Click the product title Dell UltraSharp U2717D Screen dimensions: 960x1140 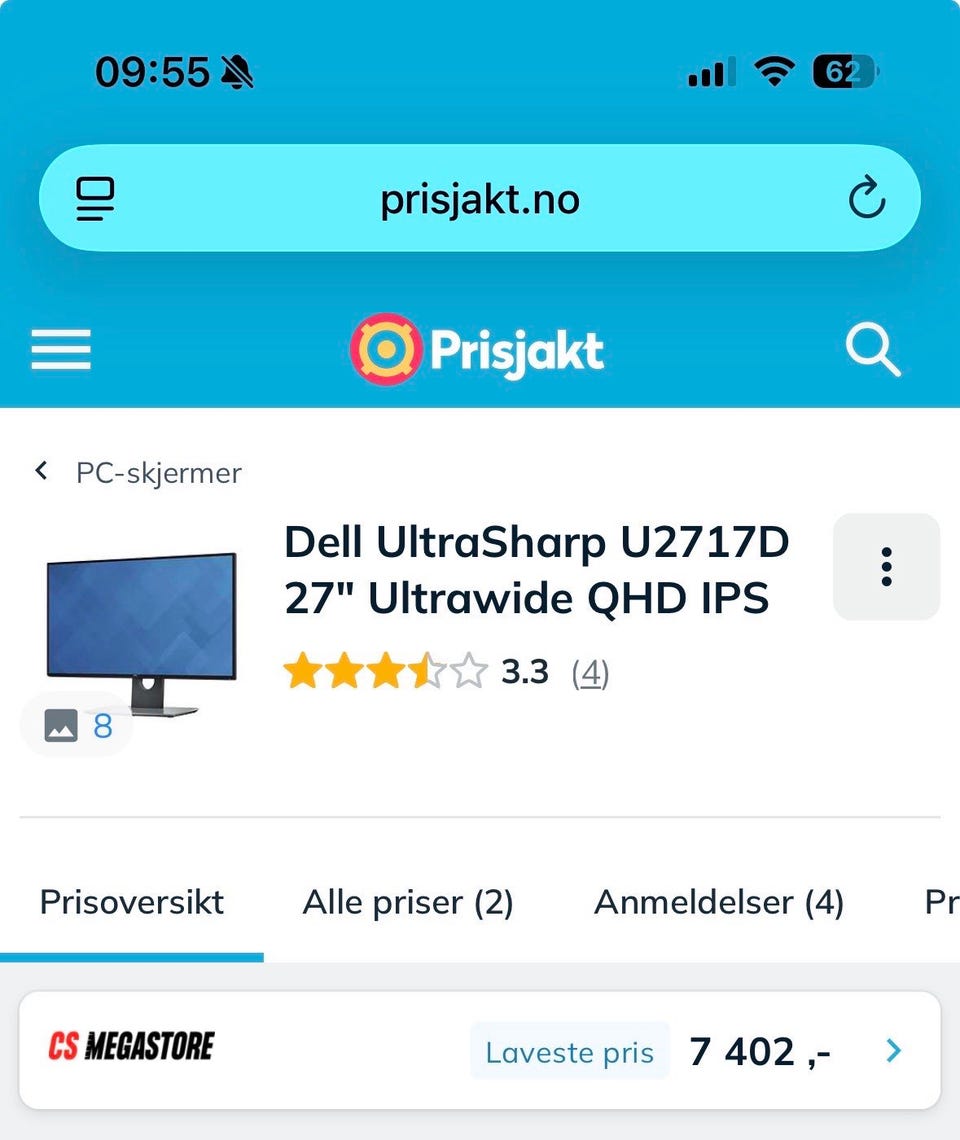coord(535,570)
